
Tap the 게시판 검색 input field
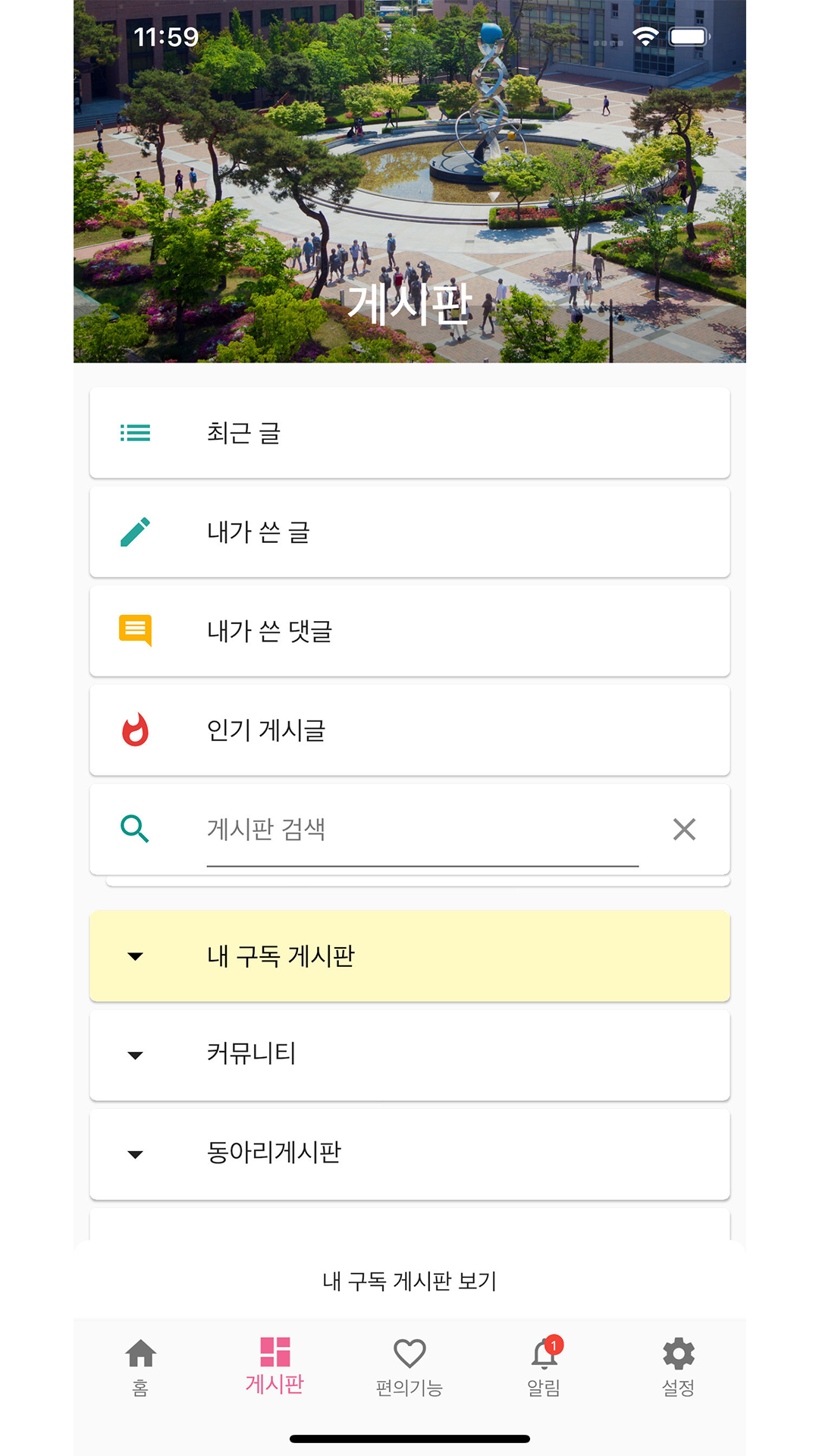pyautogui.click(x=422, y=830)
